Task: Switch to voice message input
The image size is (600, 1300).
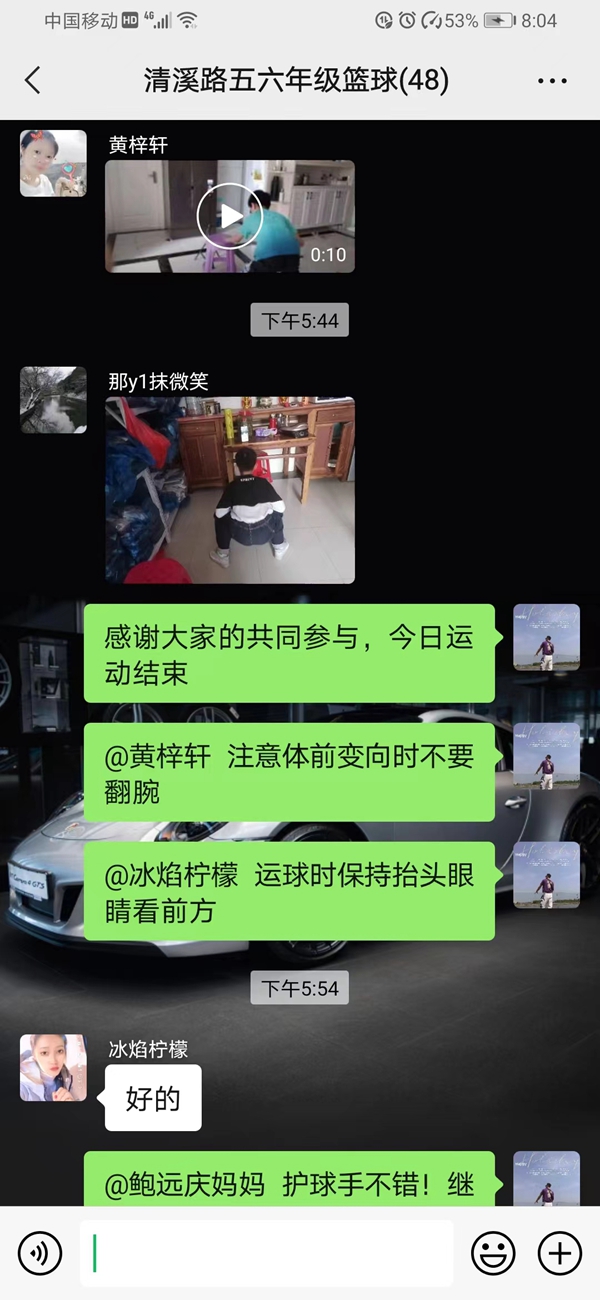Action: tap(40, 1253)
